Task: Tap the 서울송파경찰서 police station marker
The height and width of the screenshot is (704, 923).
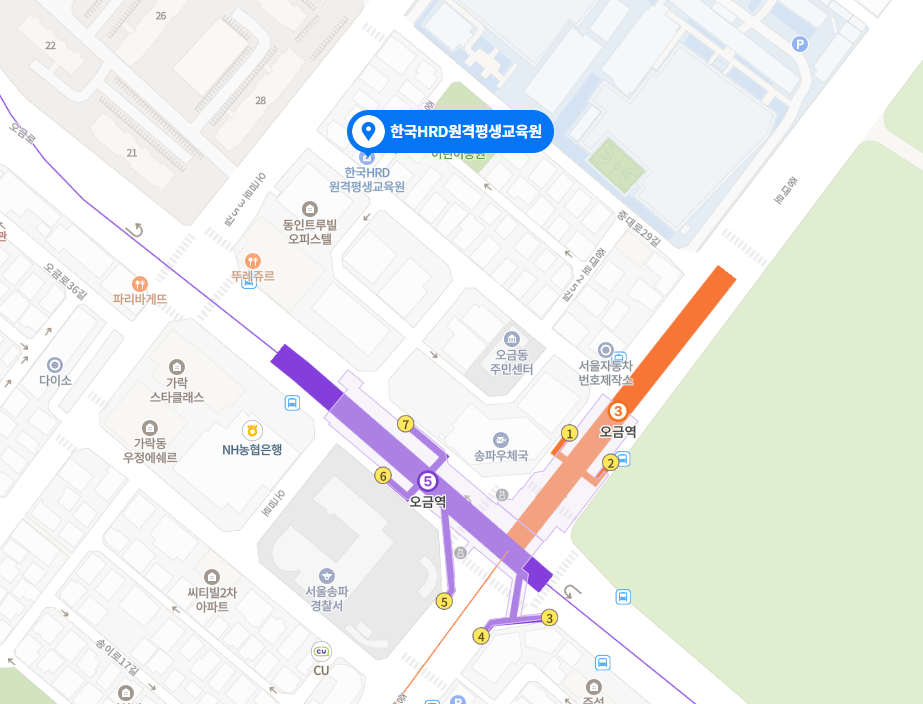Action: click(327, 575)
